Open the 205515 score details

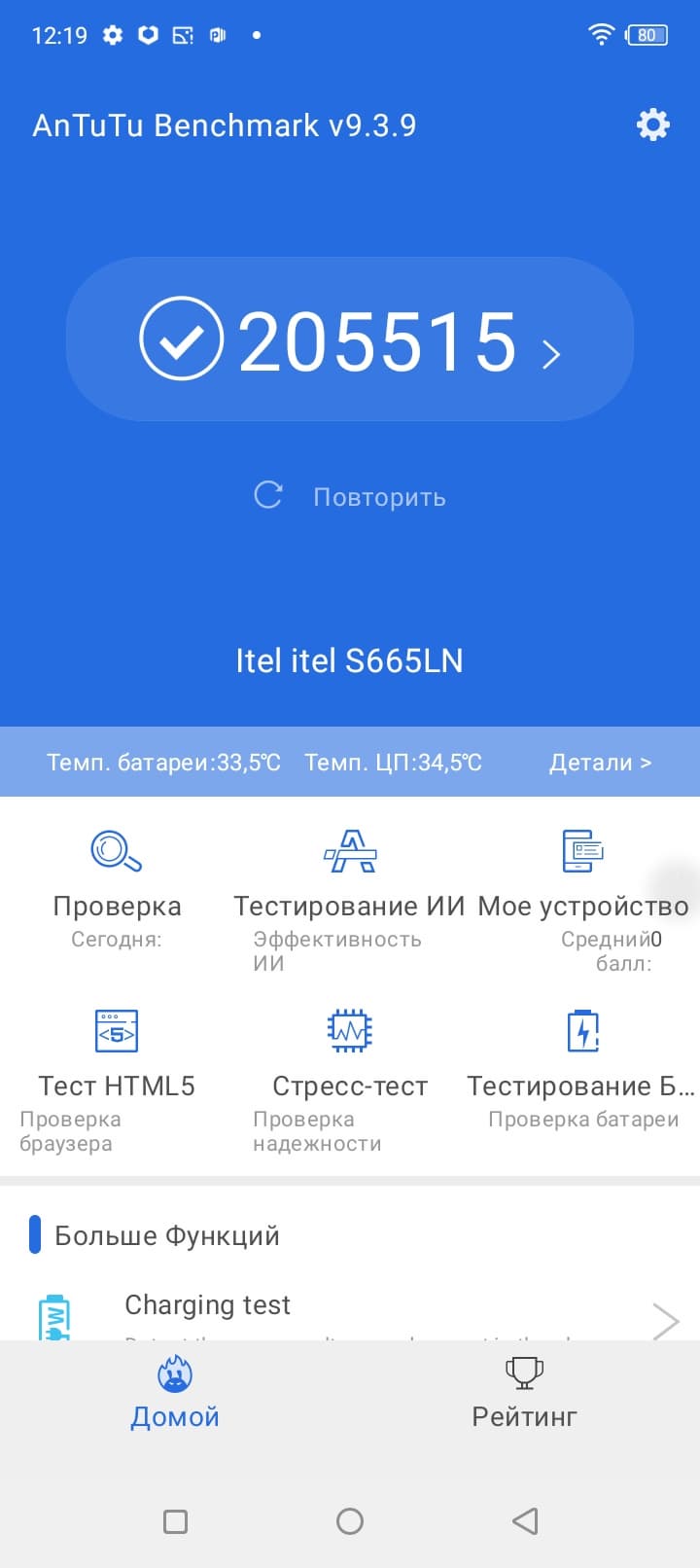(350, 340)
